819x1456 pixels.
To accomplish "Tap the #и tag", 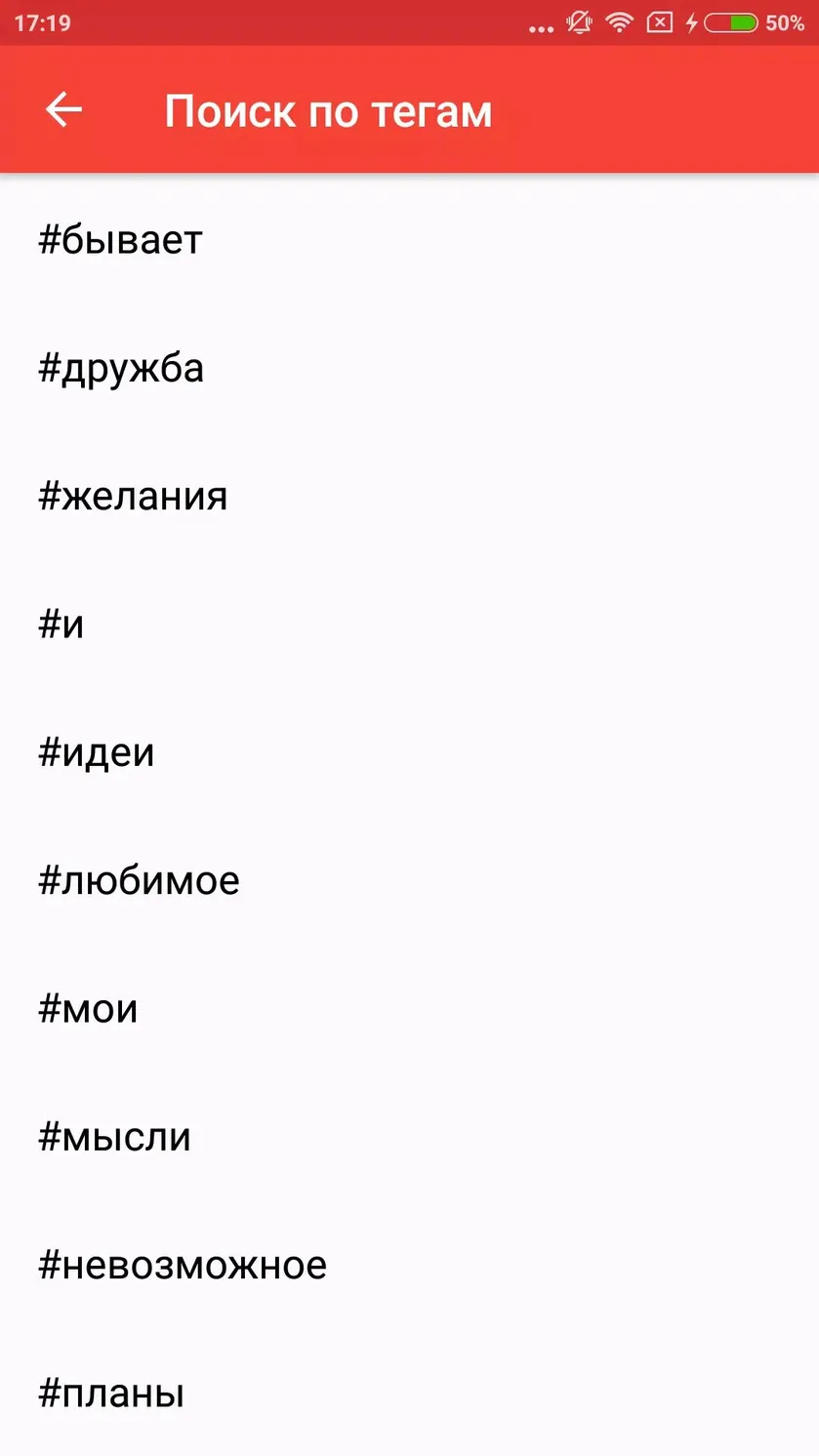I will (409, 625).
